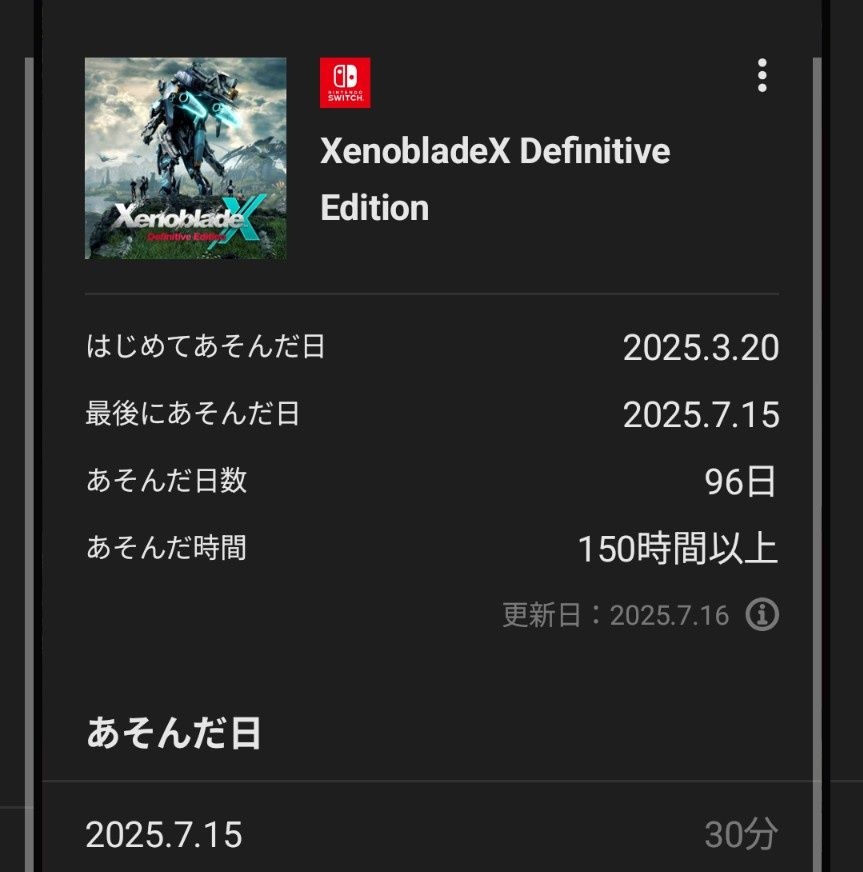Open the three-dot overflow menu
863x872 pixels.
click(x=762, y=76)
